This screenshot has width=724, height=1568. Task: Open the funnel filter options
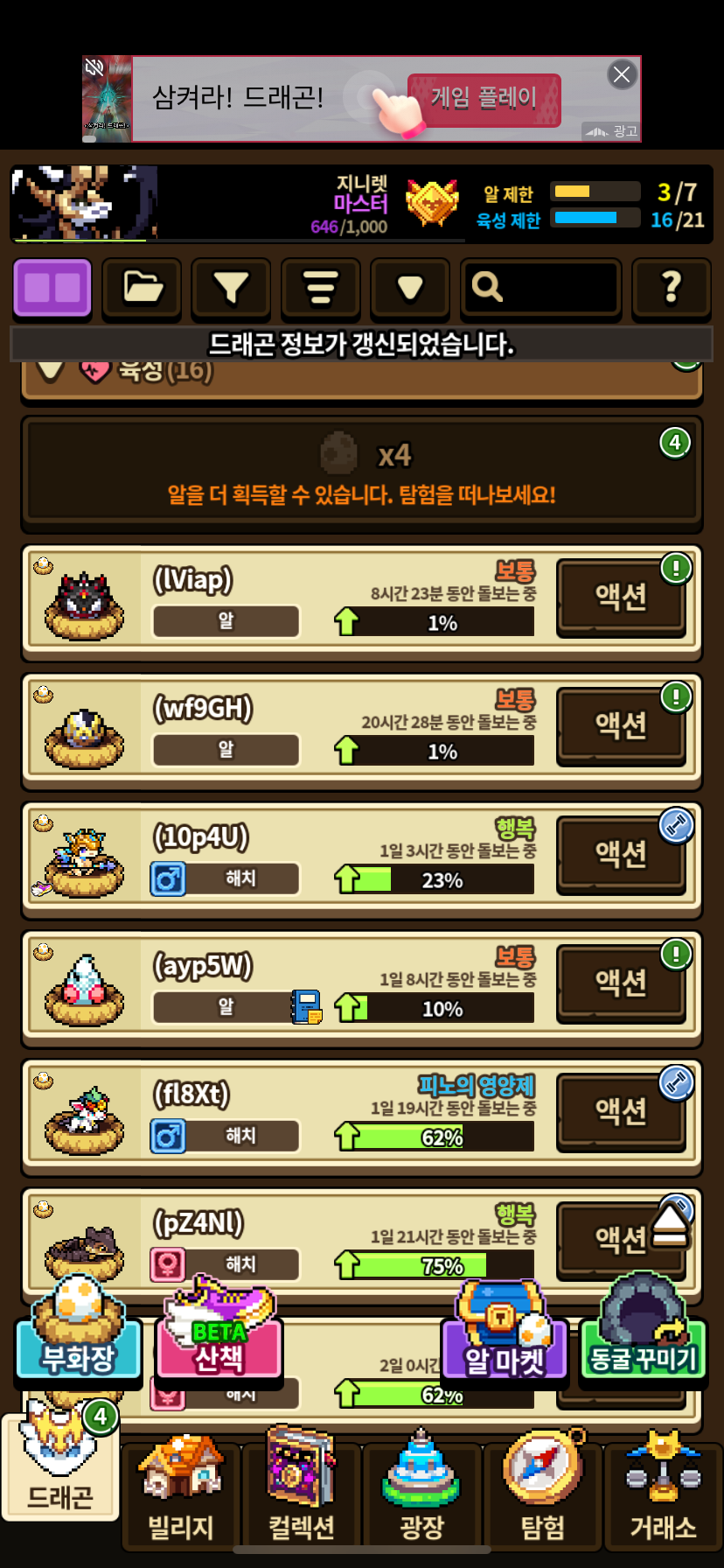(231, 288)
